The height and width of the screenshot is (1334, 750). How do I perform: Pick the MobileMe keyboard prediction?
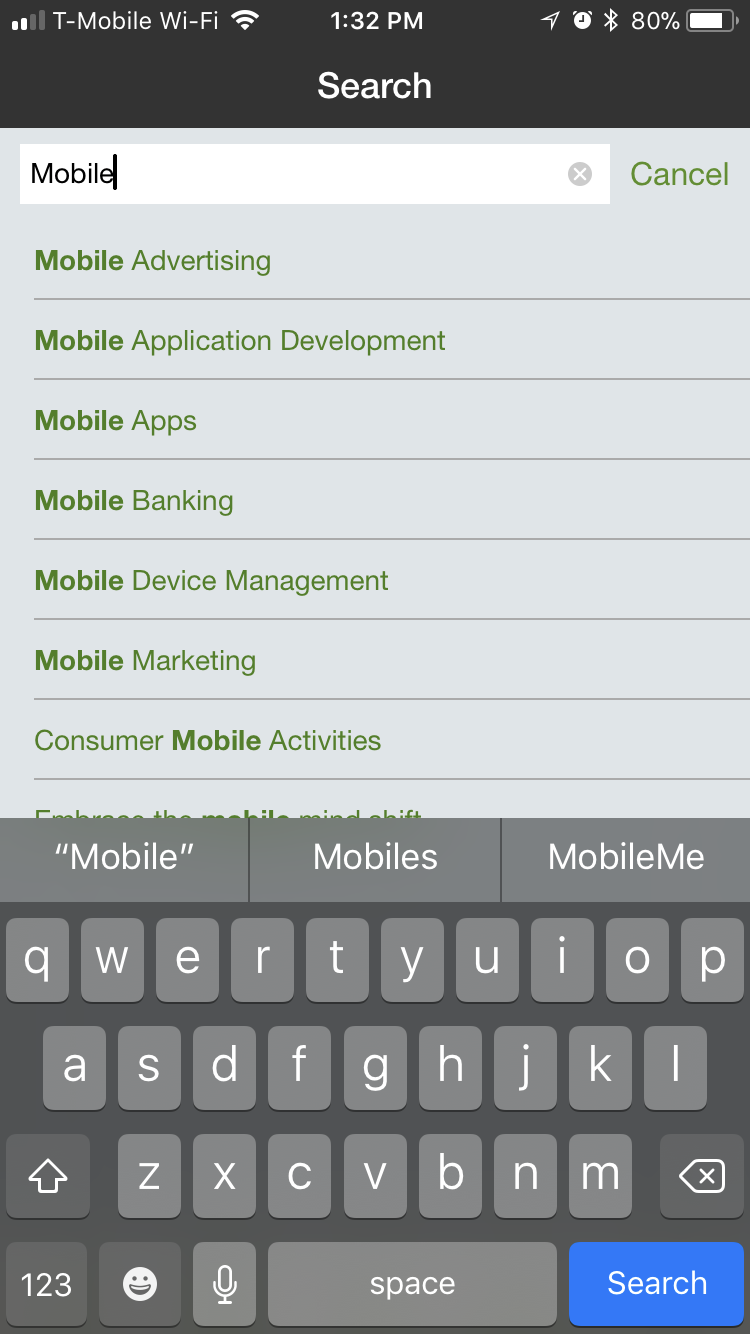(626, 857)
